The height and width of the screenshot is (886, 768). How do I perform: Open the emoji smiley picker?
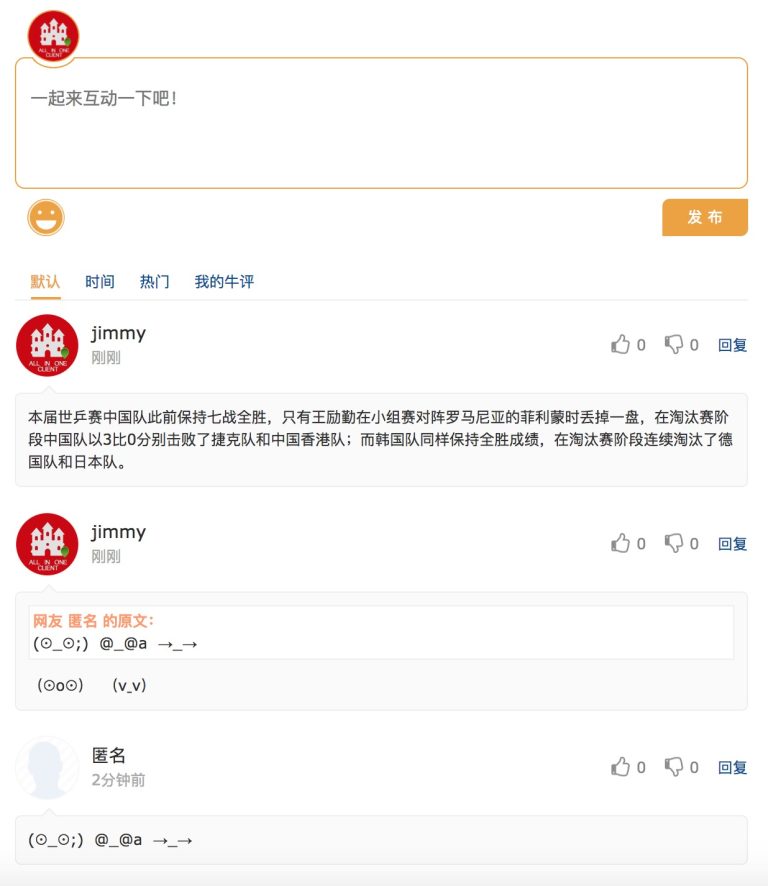46,217
